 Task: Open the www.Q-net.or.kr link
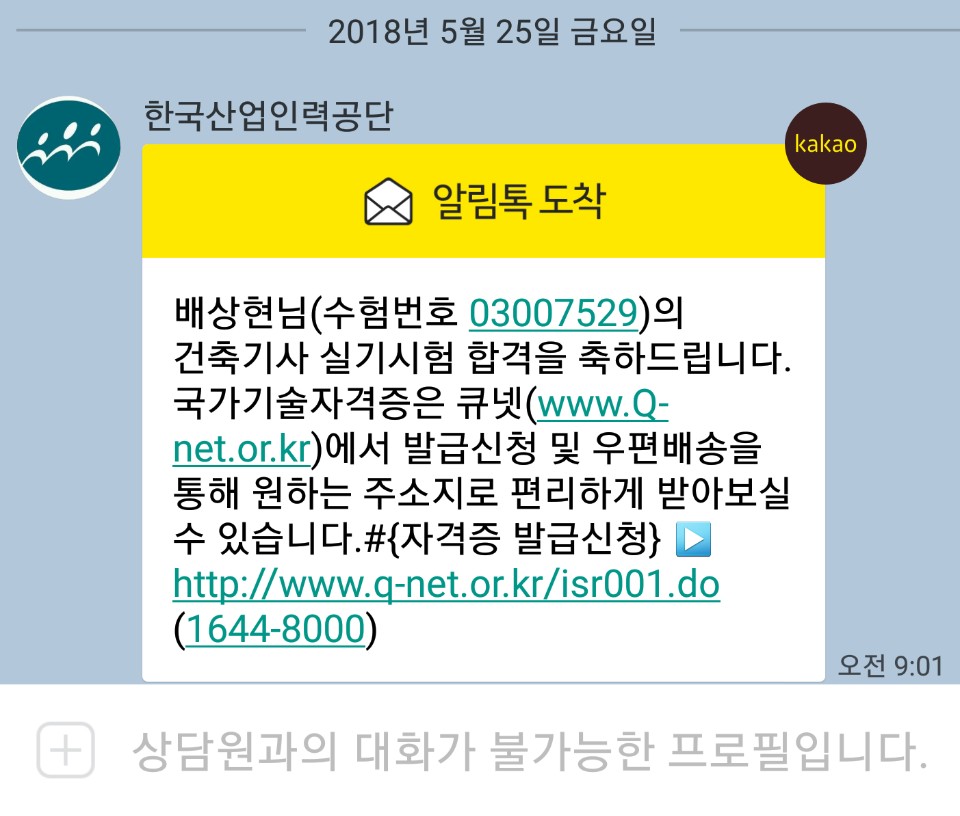pos(603,405)
